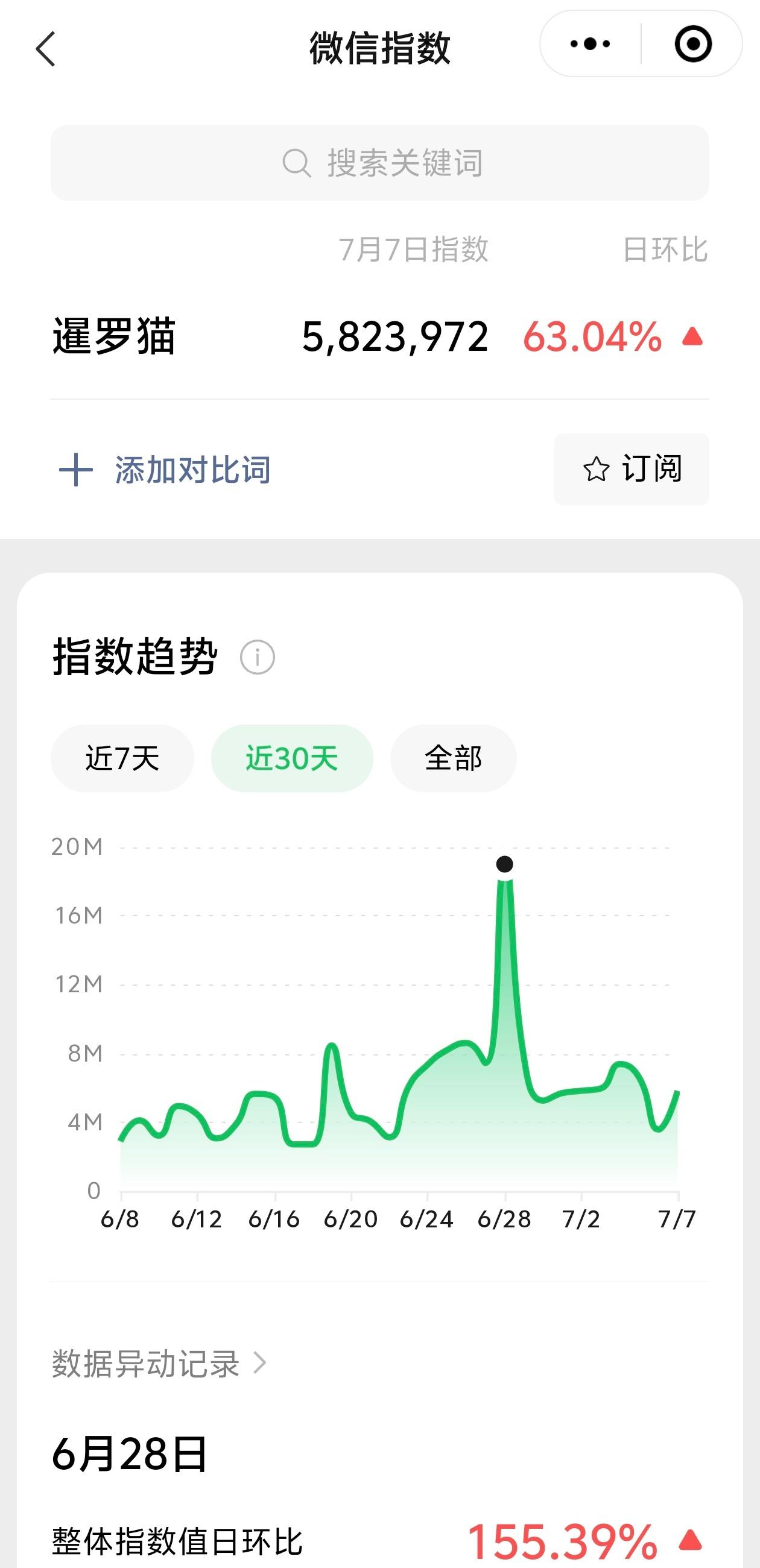Select the 近30天 range chip

pyautogui.click(x=292, y=758)
